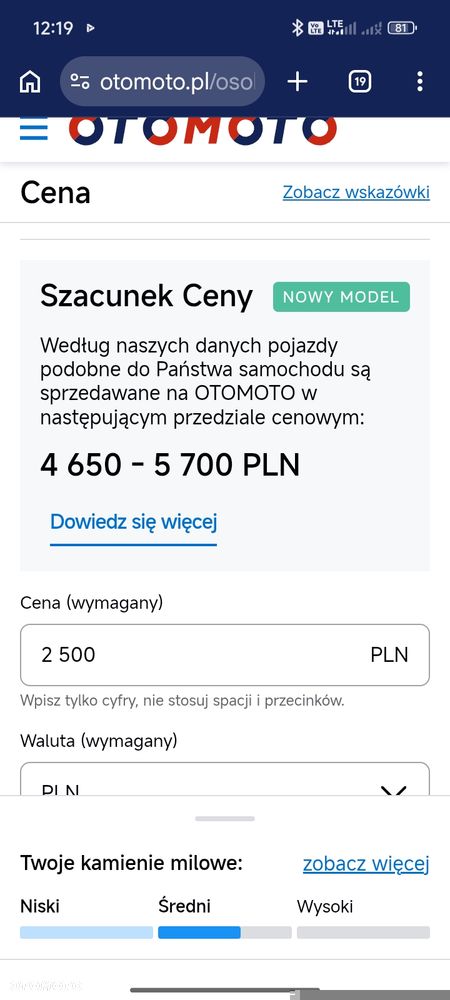Screen dimensions: 450x1000
Task: Open the OTOMOTO hamburger menu
Action: [x=34, y=129]
